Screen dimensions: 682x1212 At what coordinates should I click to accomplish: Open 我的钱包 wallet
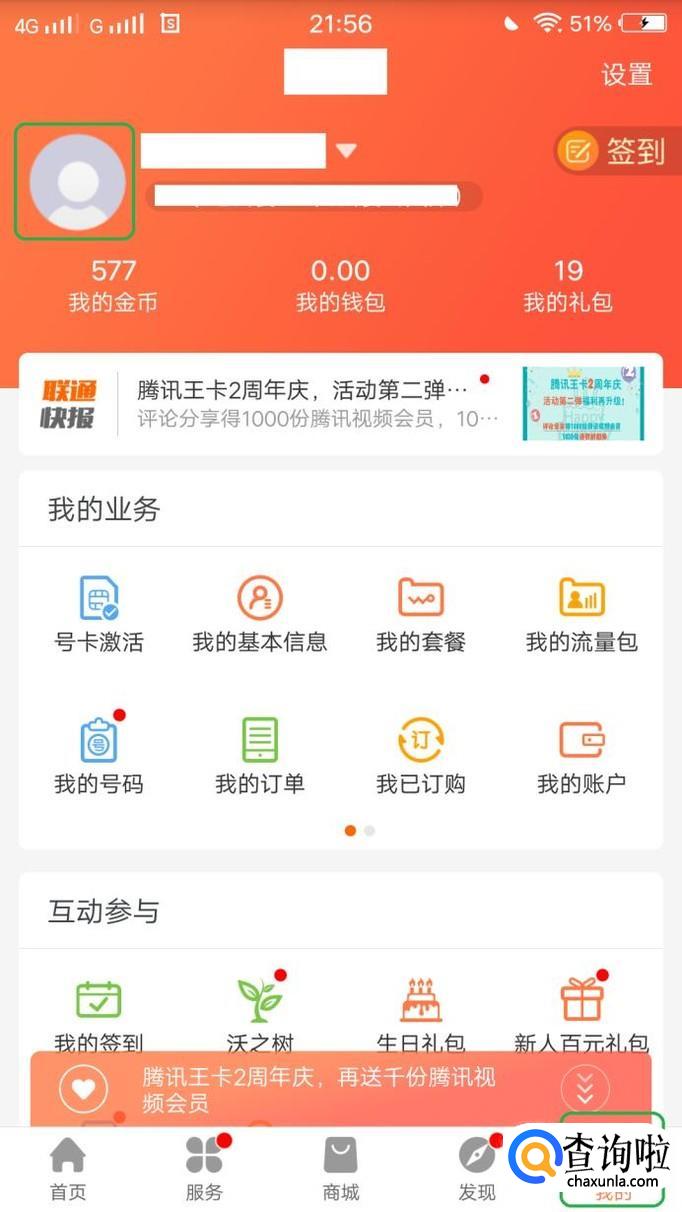340,286
